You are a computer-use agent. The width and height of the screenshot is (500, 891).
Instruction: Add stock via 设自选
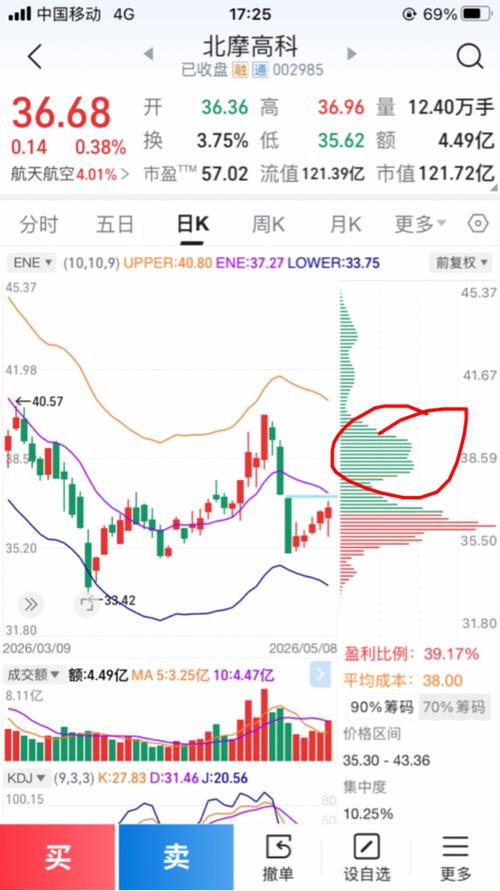[368, 857]
